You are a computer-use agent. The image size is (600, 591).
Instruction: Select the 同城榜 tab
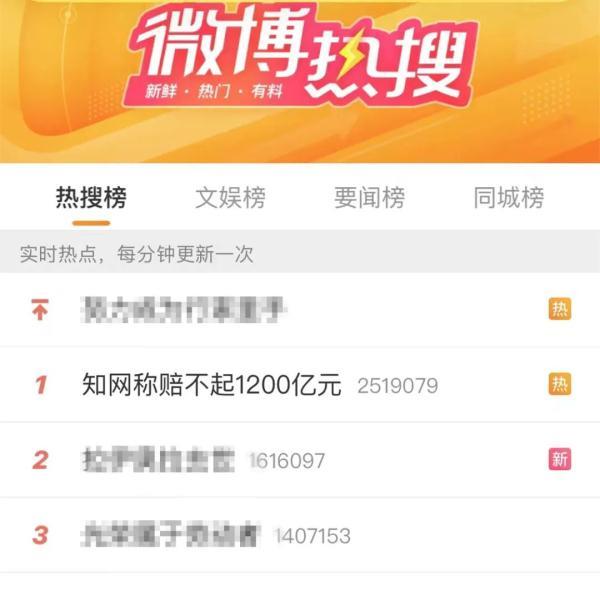pos(508,198)
